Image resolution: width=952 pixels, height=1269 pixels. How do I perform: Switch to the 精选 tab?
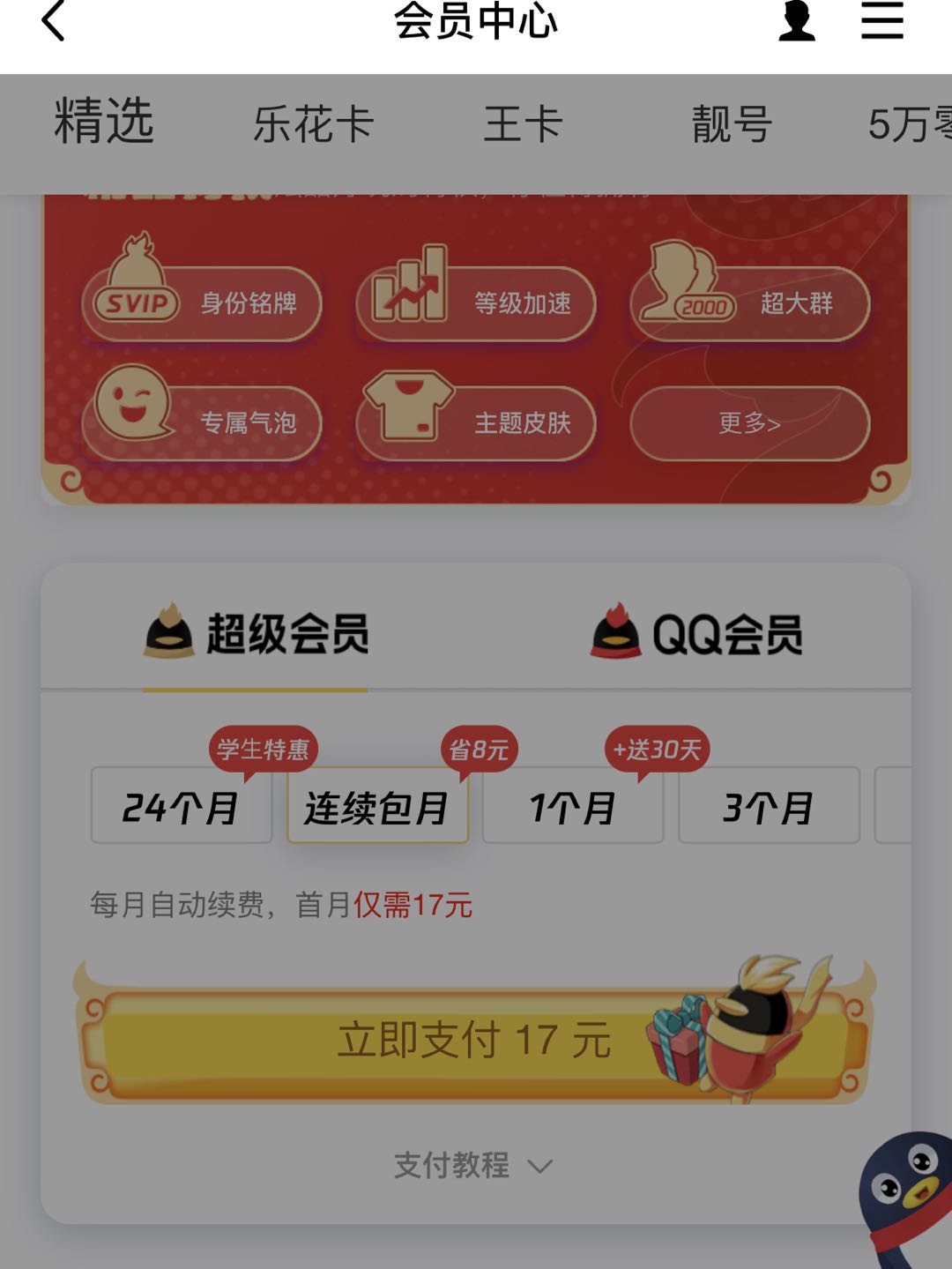click(x=104, y=123)
